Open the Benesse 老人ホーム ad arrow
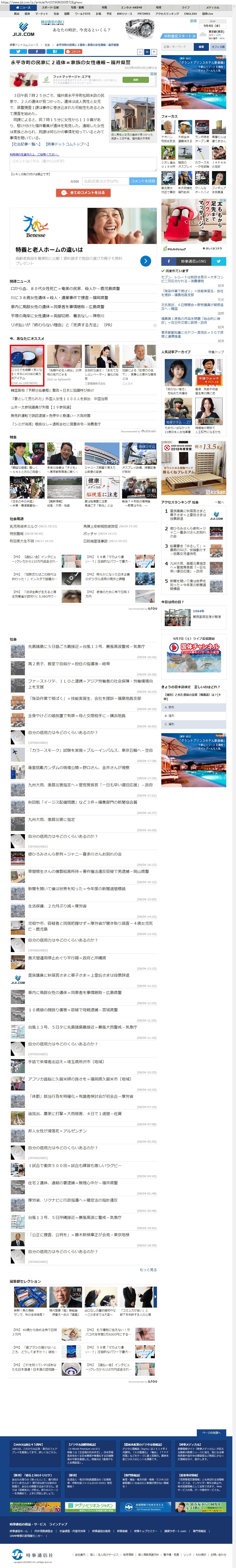Viewport: 236px width, 1568px height. coord(145,261)
